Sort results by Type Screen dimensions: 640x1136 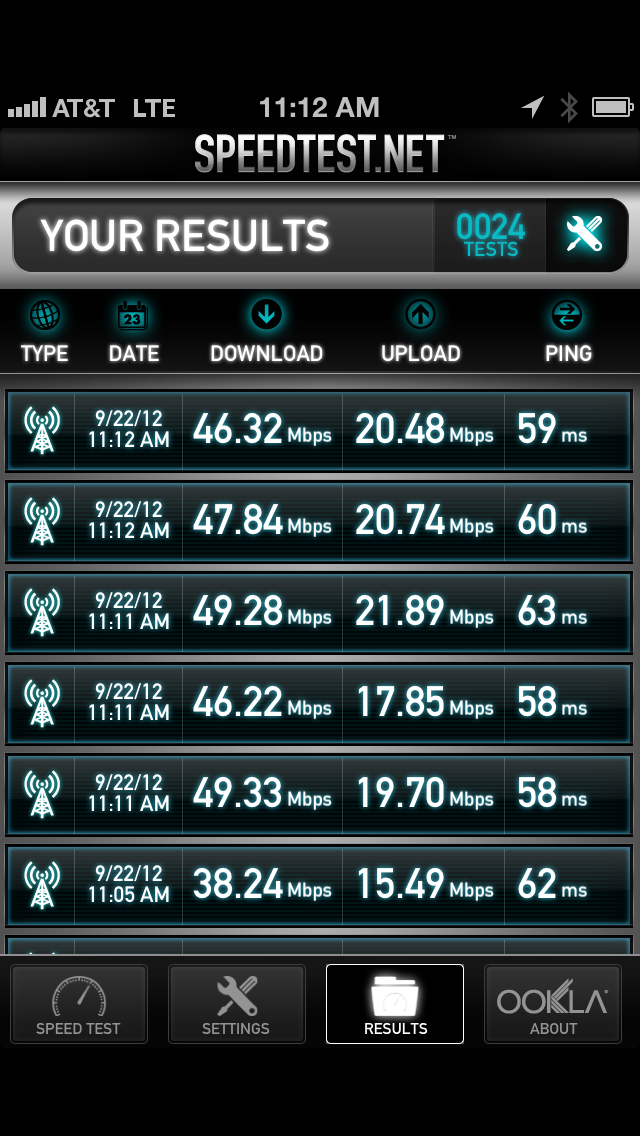pyautogui.click(x=44, y=333)
